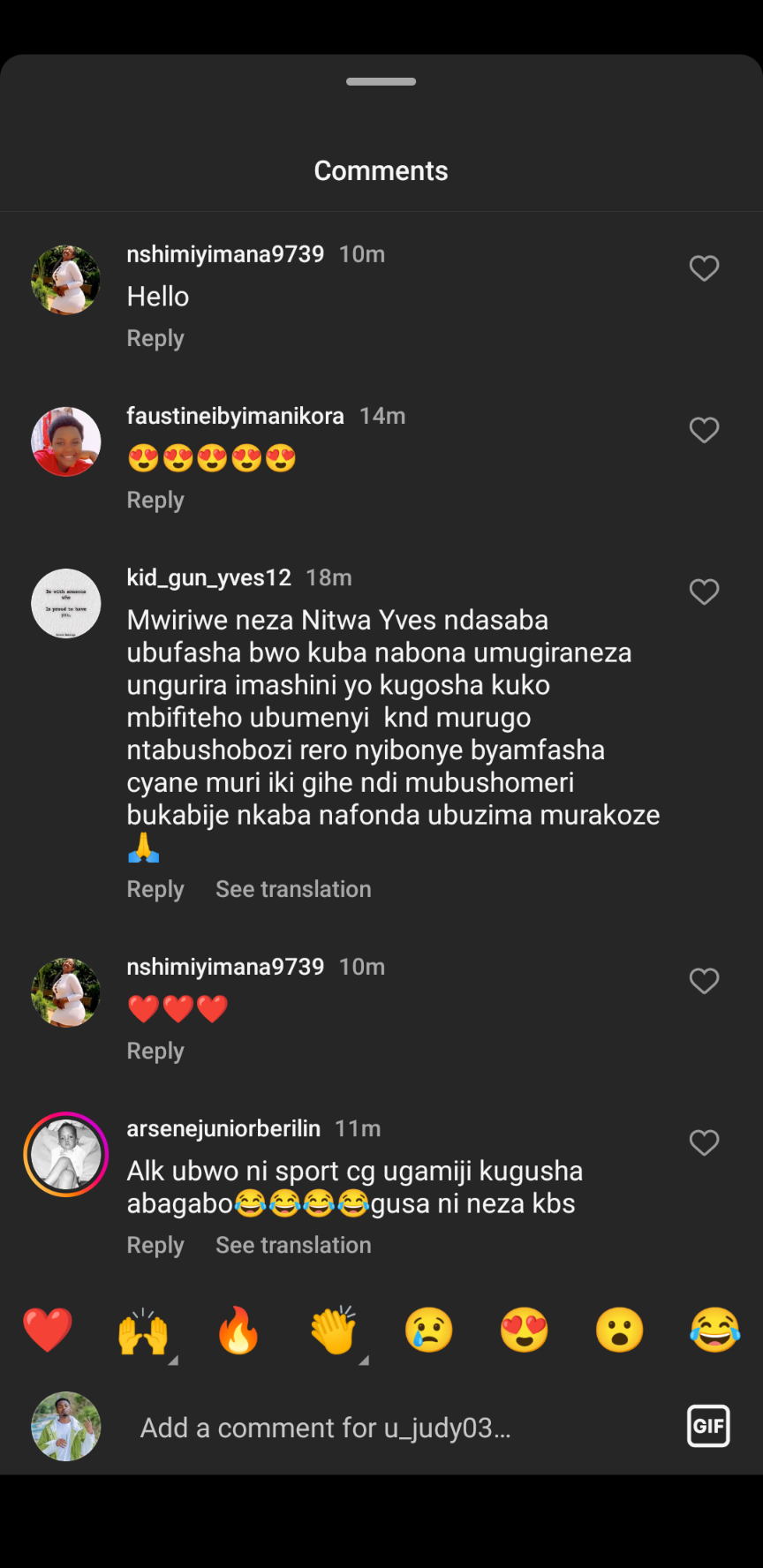Screen dimensions: 763x1568
Task: Like the "Hello" comment by nshimiyimana9739
Action: click(704, 268)
